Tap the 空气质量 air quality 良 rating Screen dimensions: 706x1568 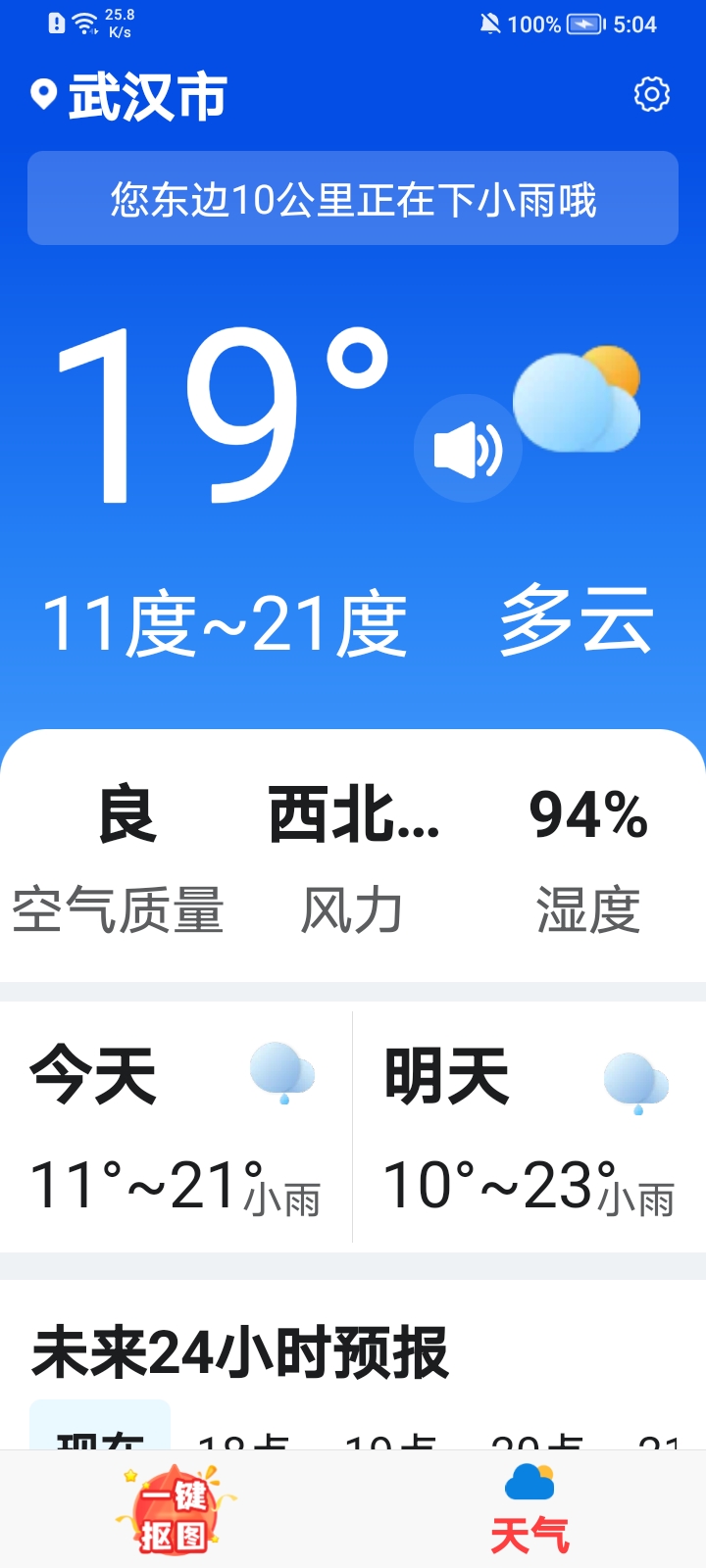point(120,816)
